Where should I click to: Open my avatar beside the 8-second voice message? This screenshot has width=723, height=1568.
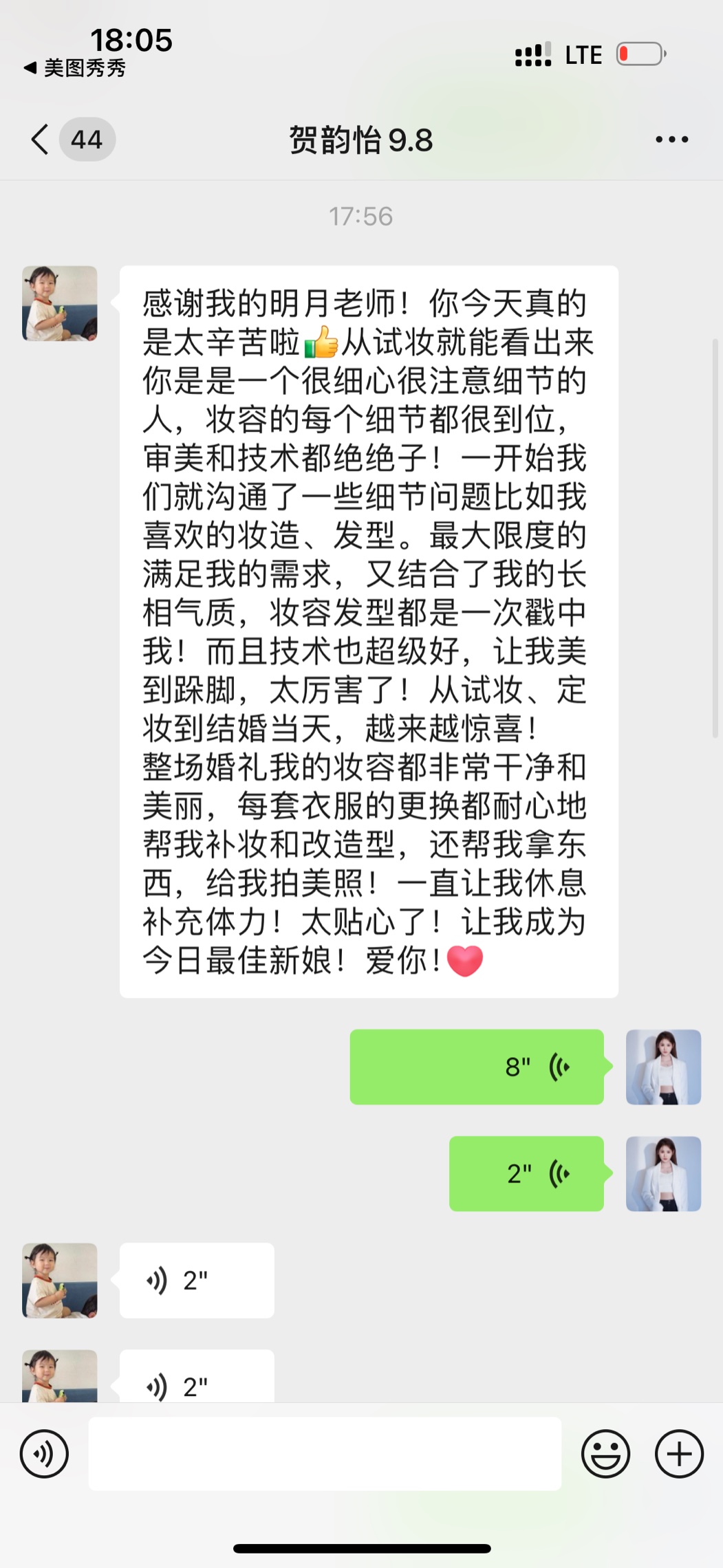click(663, 1067)
